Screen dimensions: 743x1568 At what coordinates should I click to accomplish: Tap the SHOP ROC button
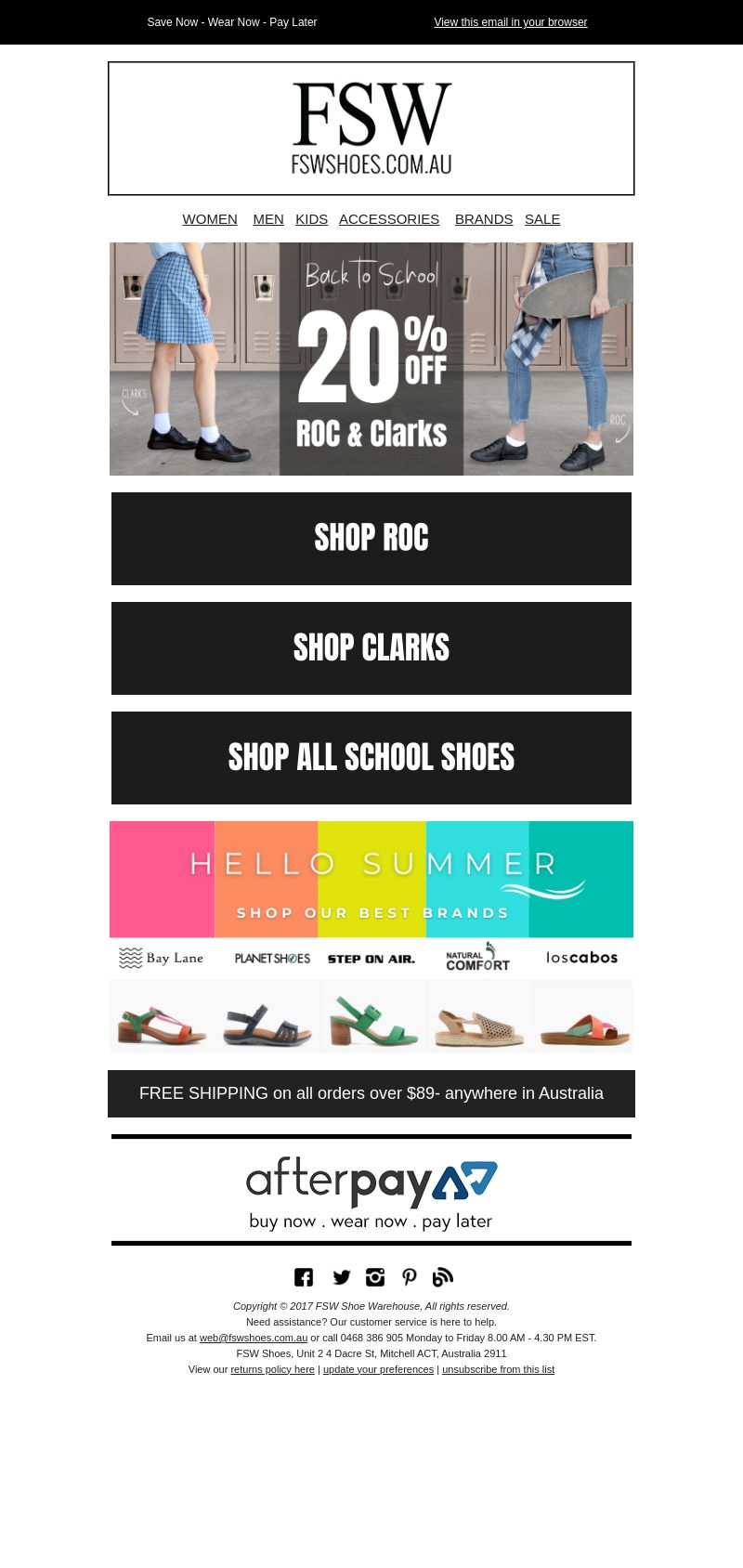(371, 539)
